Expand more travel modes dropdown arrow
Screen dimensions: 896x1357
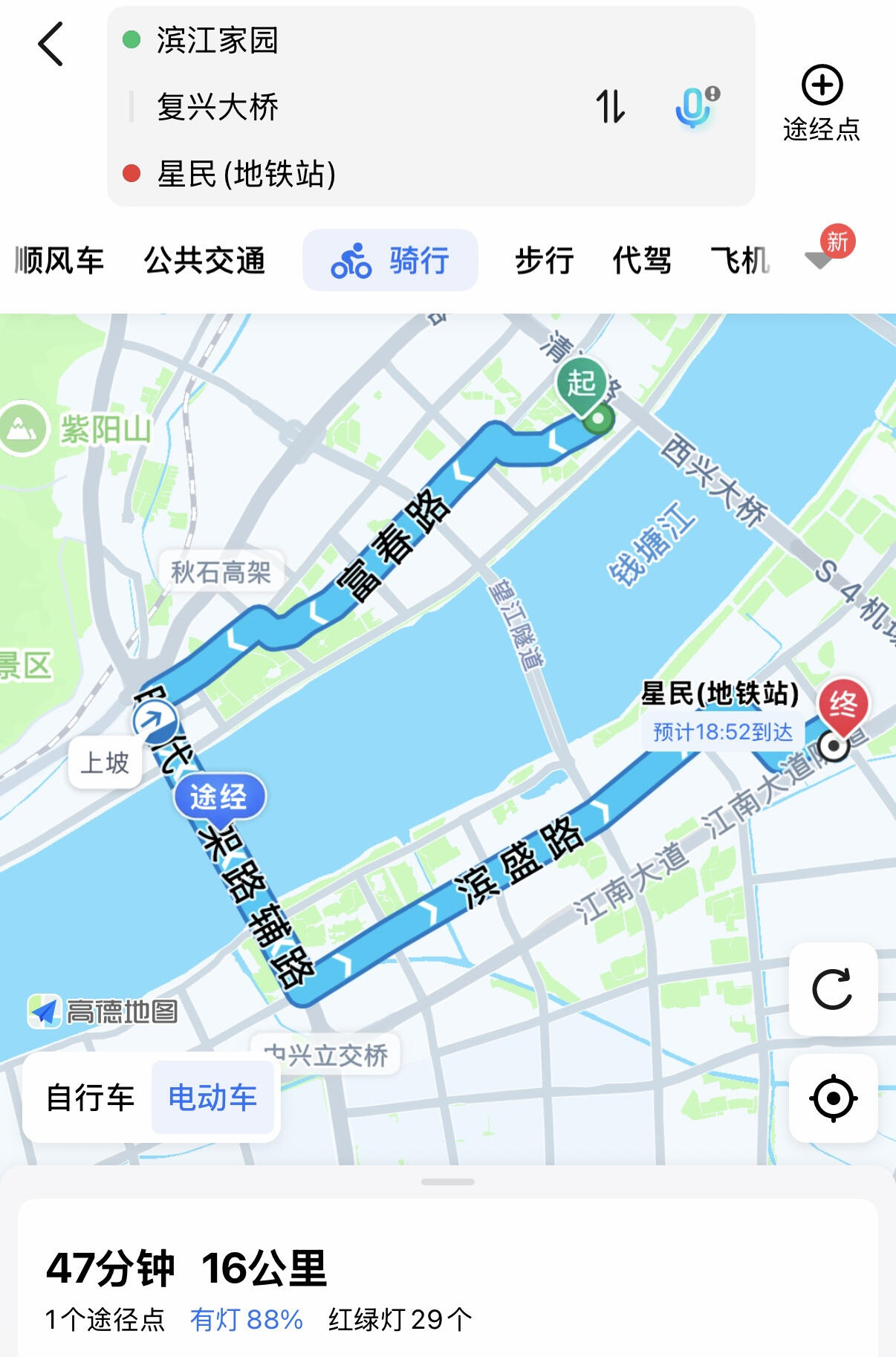(x=818, y=260)
